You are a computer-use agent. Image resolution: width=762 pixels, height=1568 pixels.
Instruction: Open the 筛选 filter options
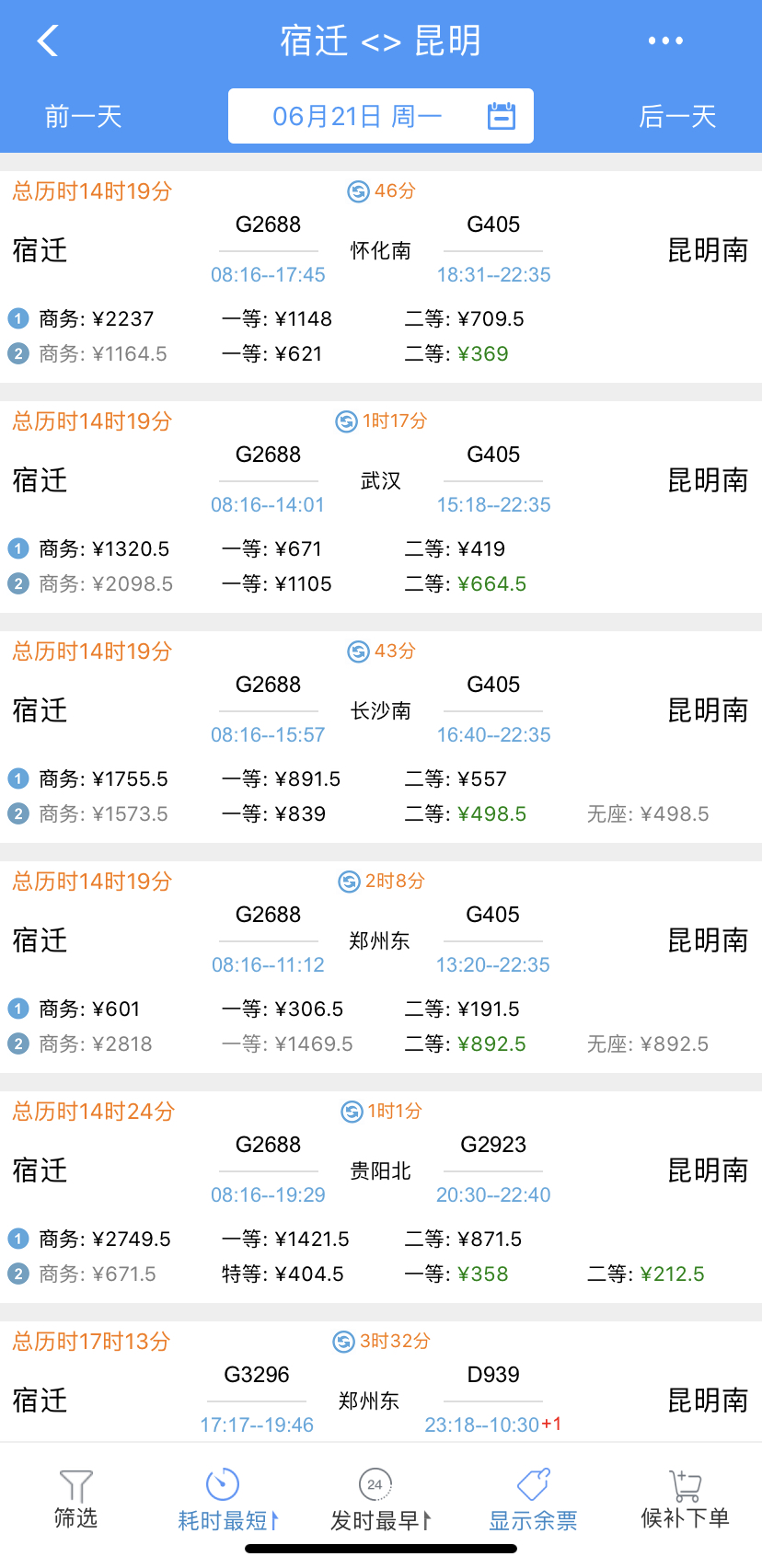tap(75, 1499)
